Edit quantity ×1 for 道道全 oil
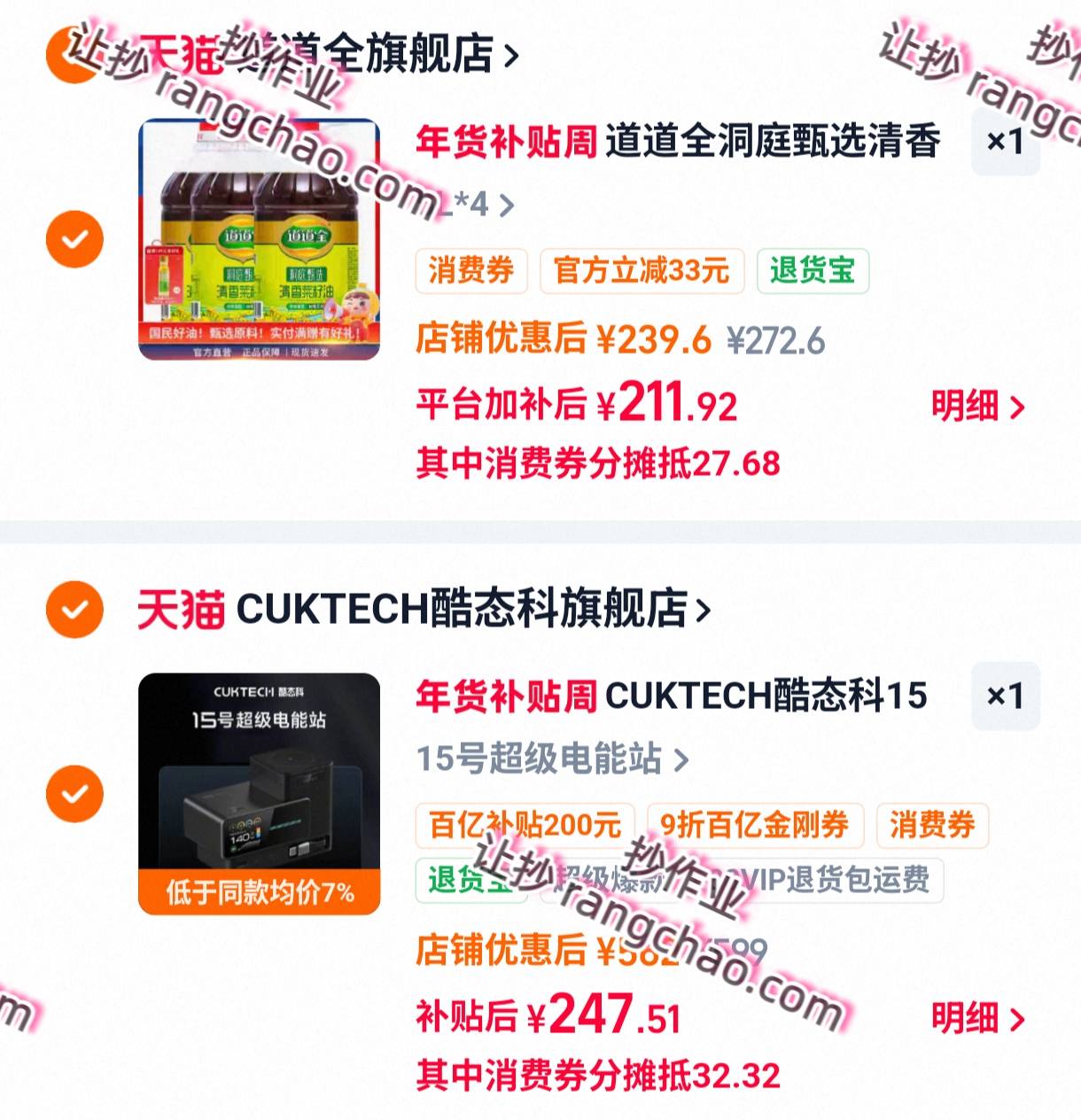1081x1120 pixels. pos(1005,142)
